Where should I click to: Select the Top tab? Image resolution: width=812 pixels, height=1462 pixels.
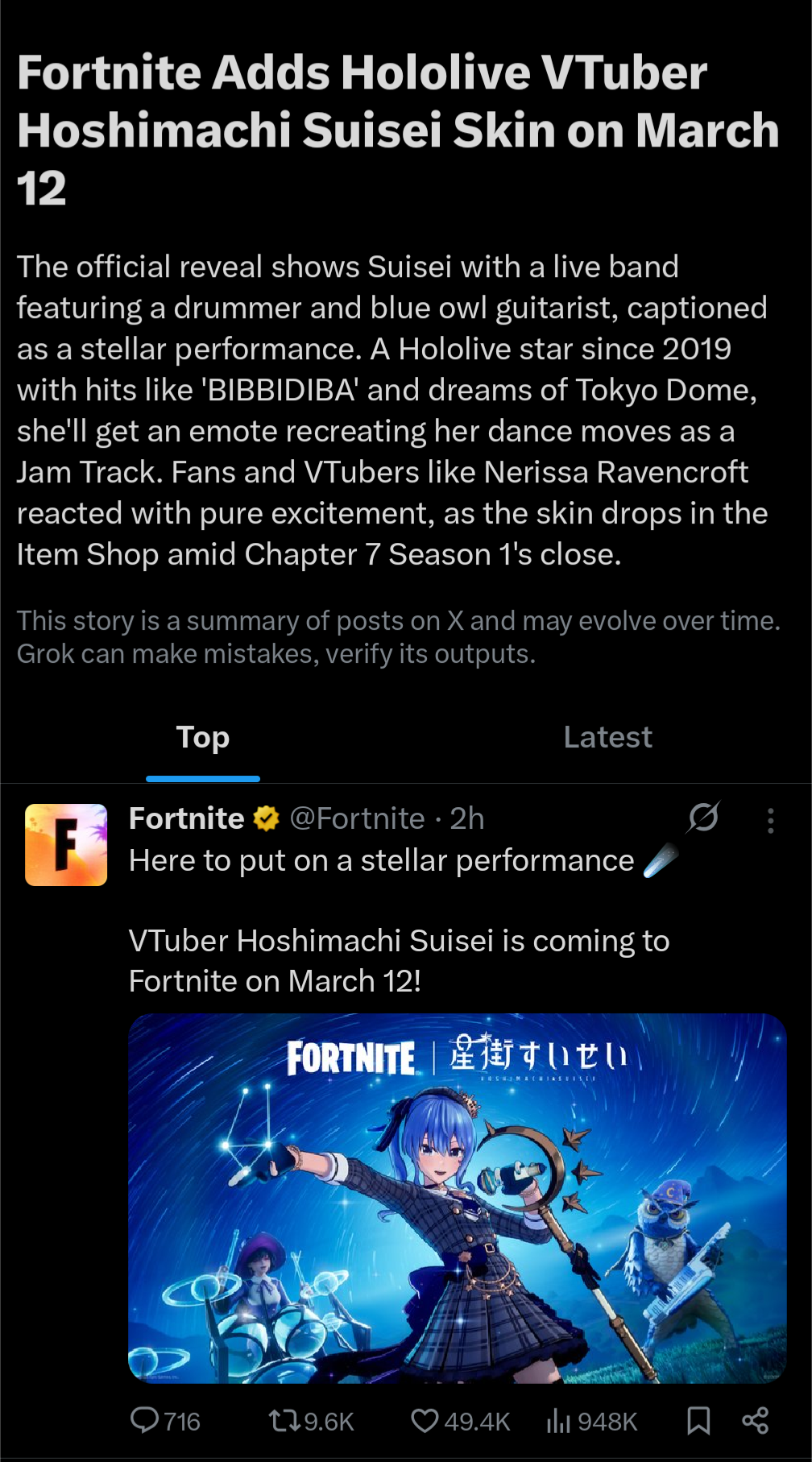203,737
